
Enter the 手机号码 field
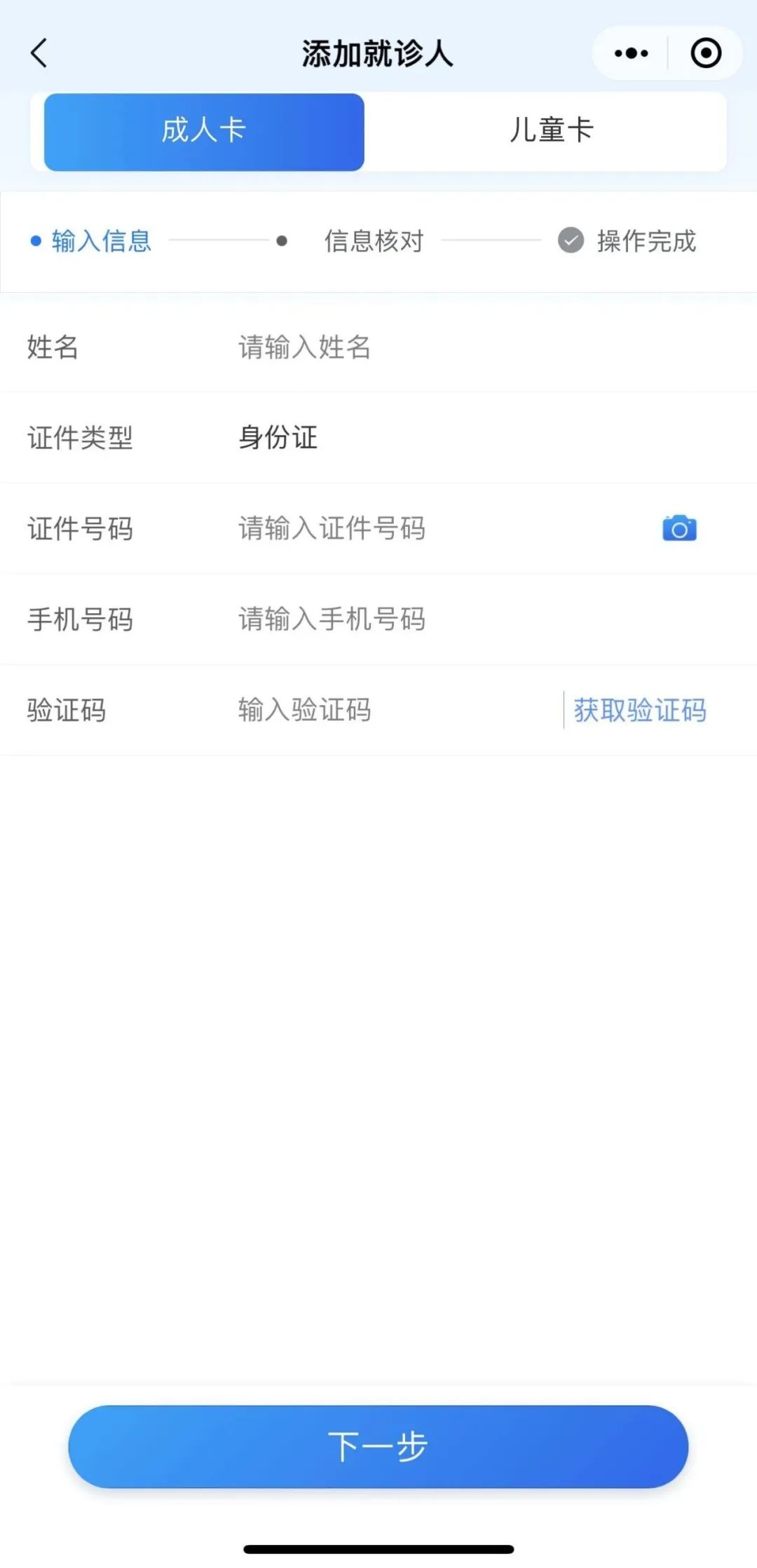[421, 619]
